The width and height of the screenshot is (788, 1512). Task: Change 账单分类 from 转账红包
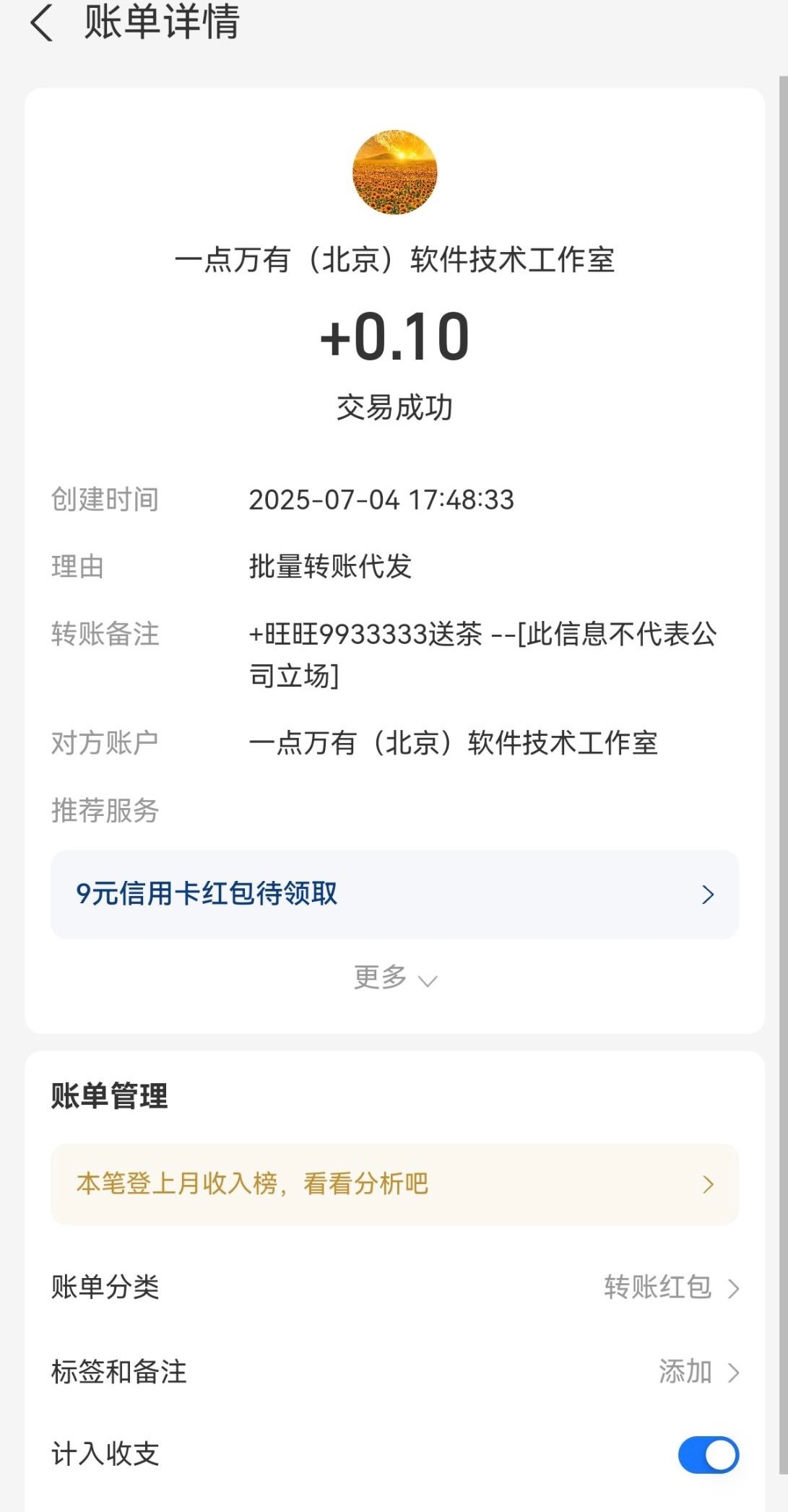pos(670,1287)
